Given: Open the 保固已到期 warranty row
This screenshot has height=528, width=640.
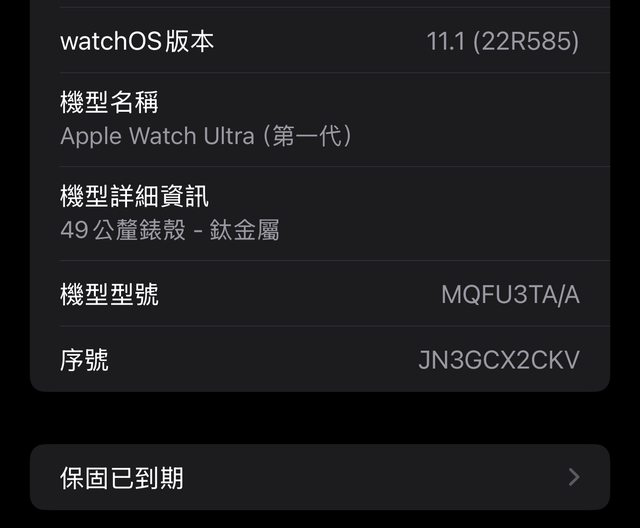Looking at the screenshot, I should click(320, 477).
